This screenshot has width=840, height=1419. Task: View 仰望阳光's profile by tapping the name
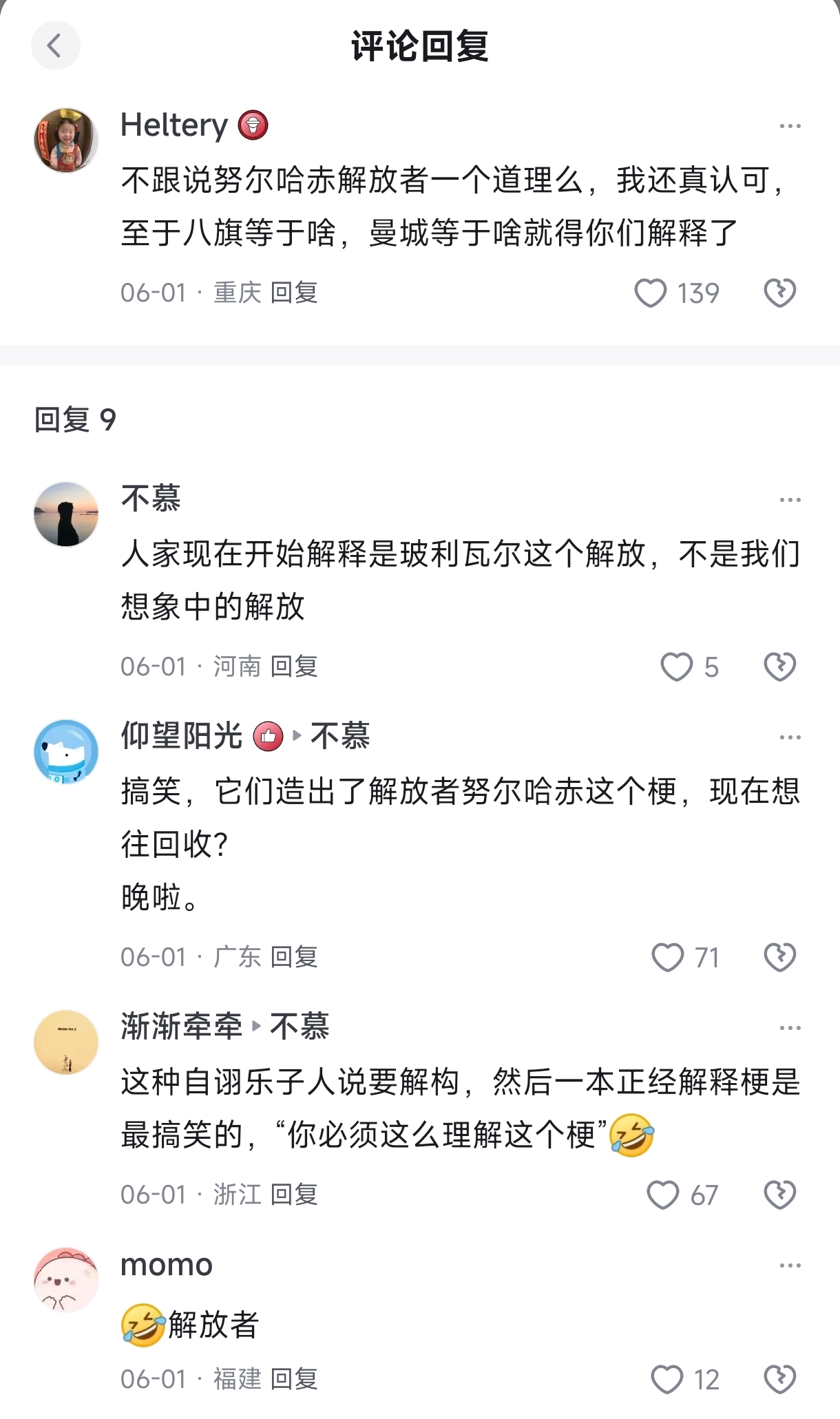pos(182,736)
